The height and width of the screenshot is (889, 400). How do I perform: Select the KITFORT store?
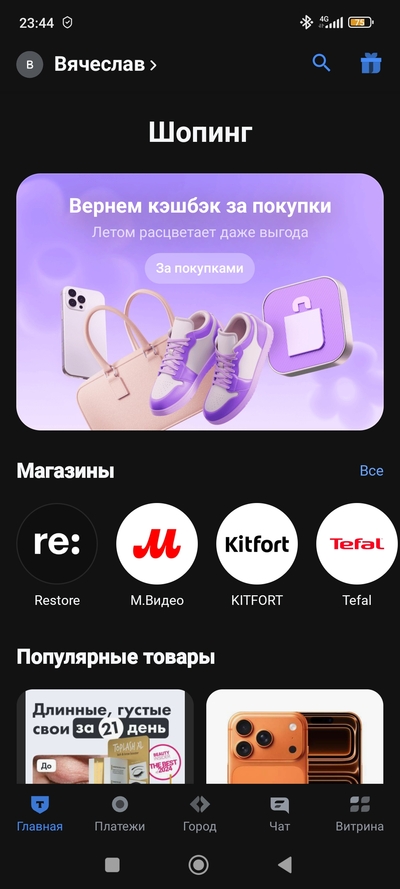coord(257,556)
